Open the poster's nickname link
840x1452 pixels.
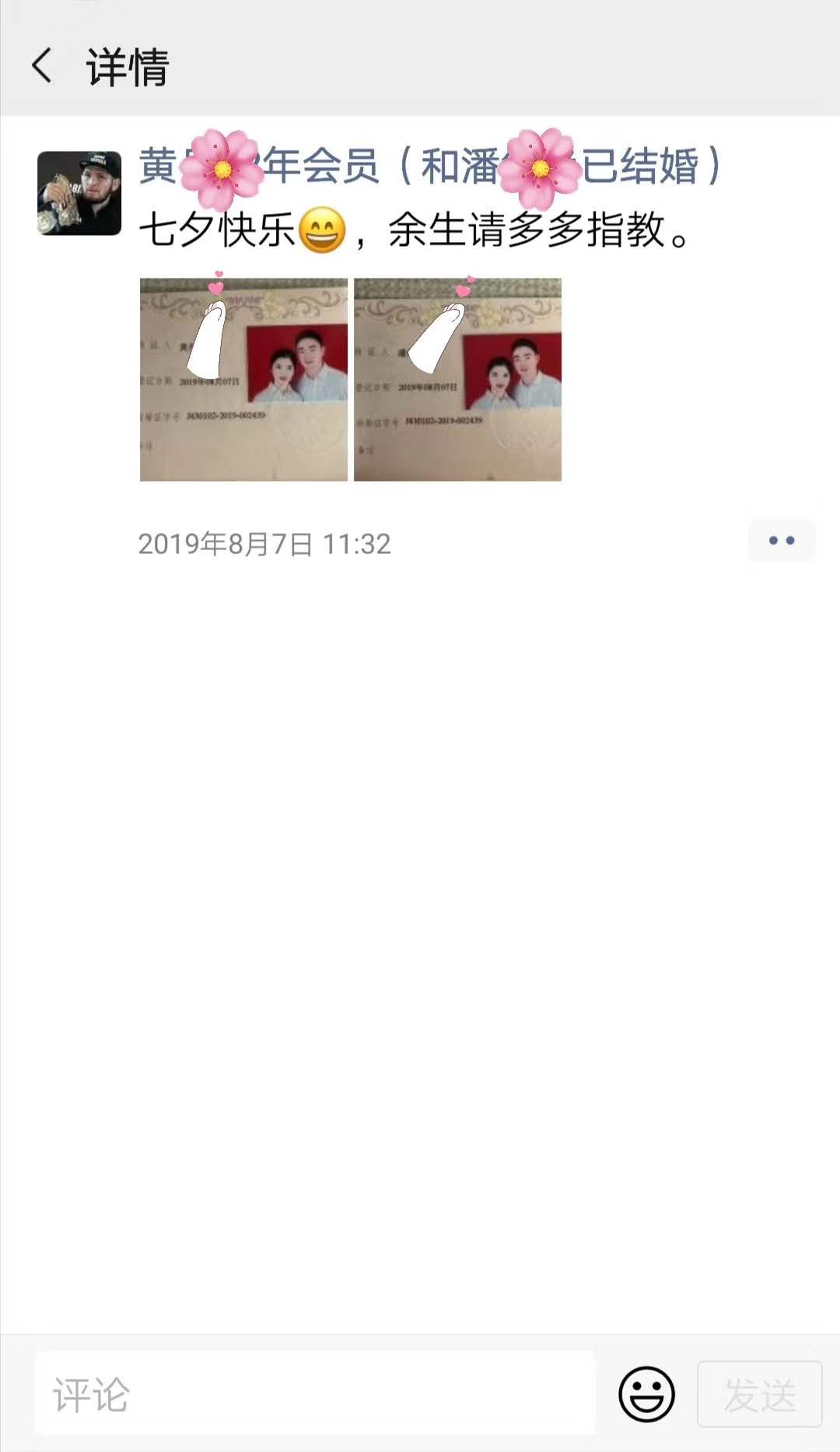429,166
